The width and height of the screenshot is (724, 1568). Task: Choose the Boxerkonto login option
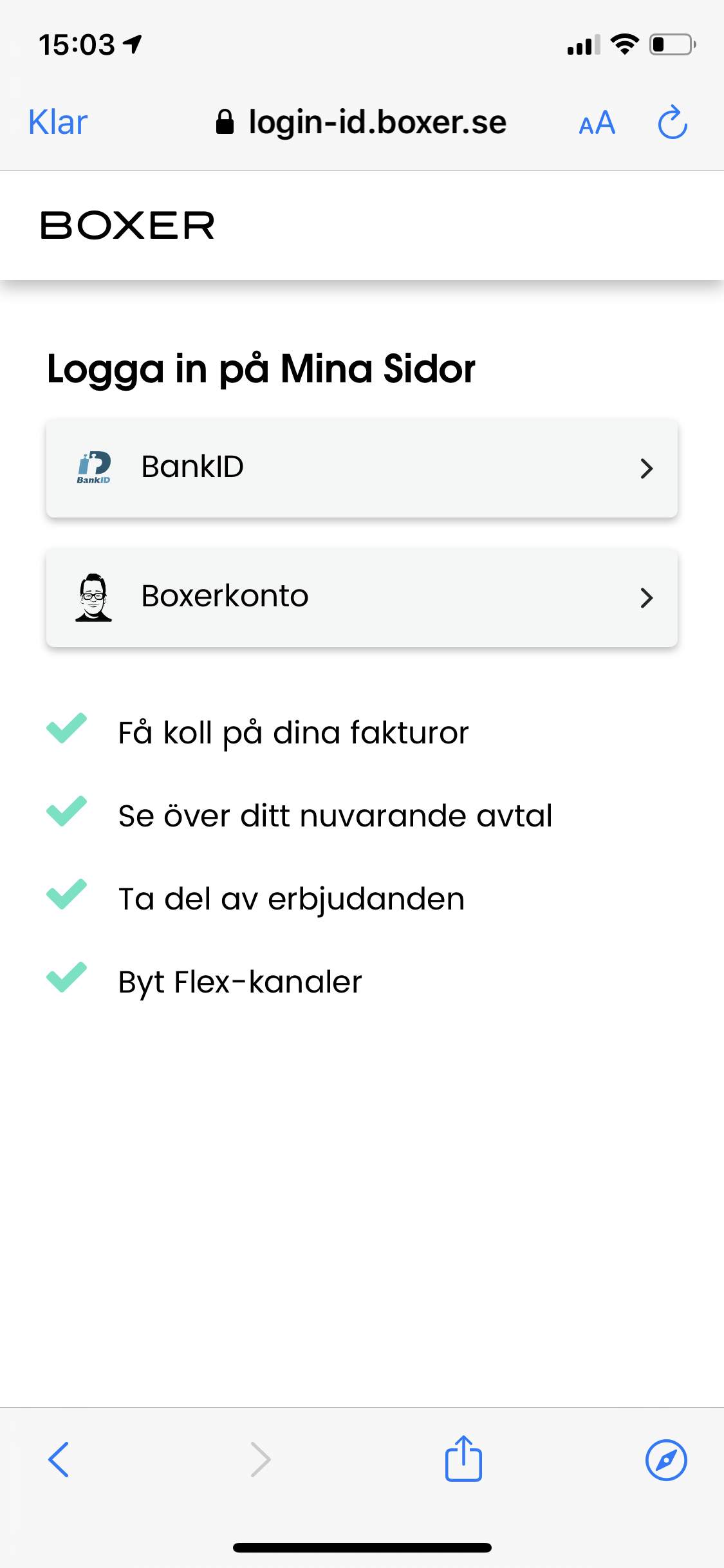pos(362,597)
